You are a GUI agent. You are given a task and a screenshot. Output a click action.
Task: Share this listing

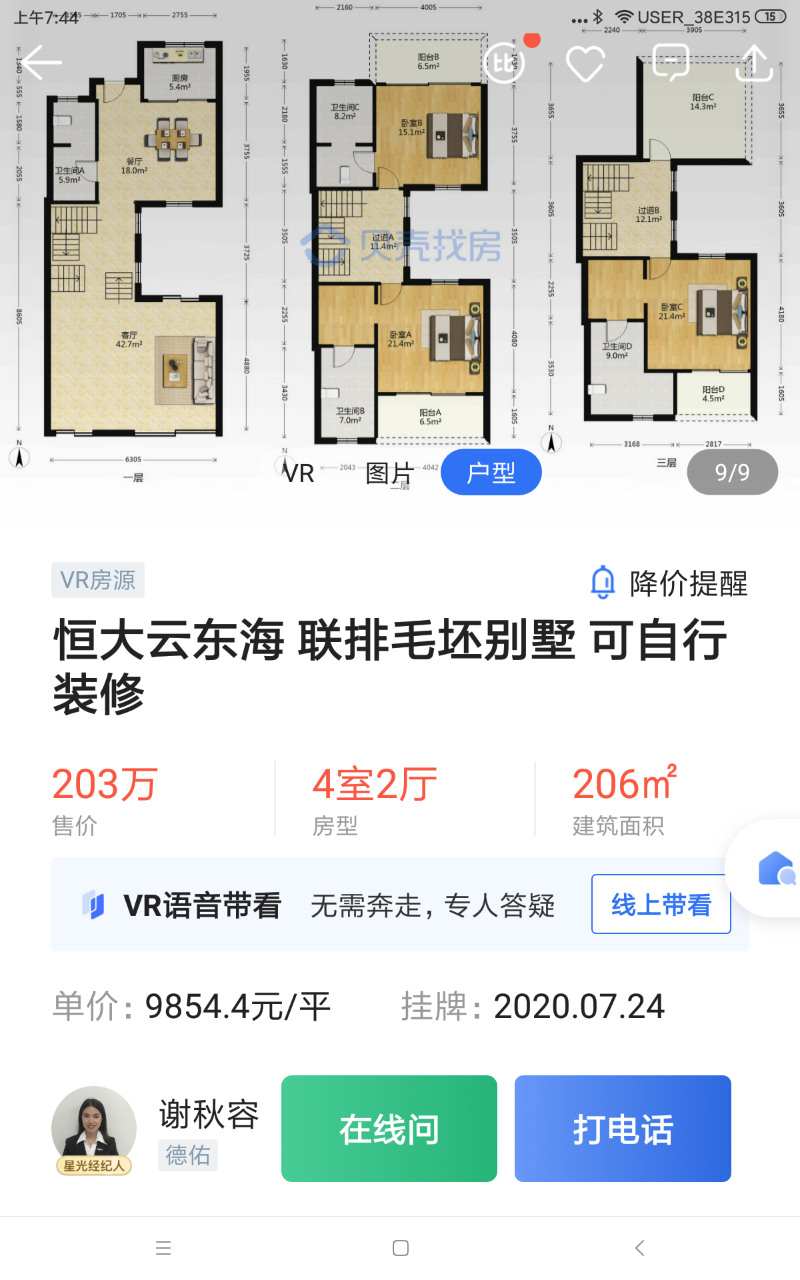754,63
